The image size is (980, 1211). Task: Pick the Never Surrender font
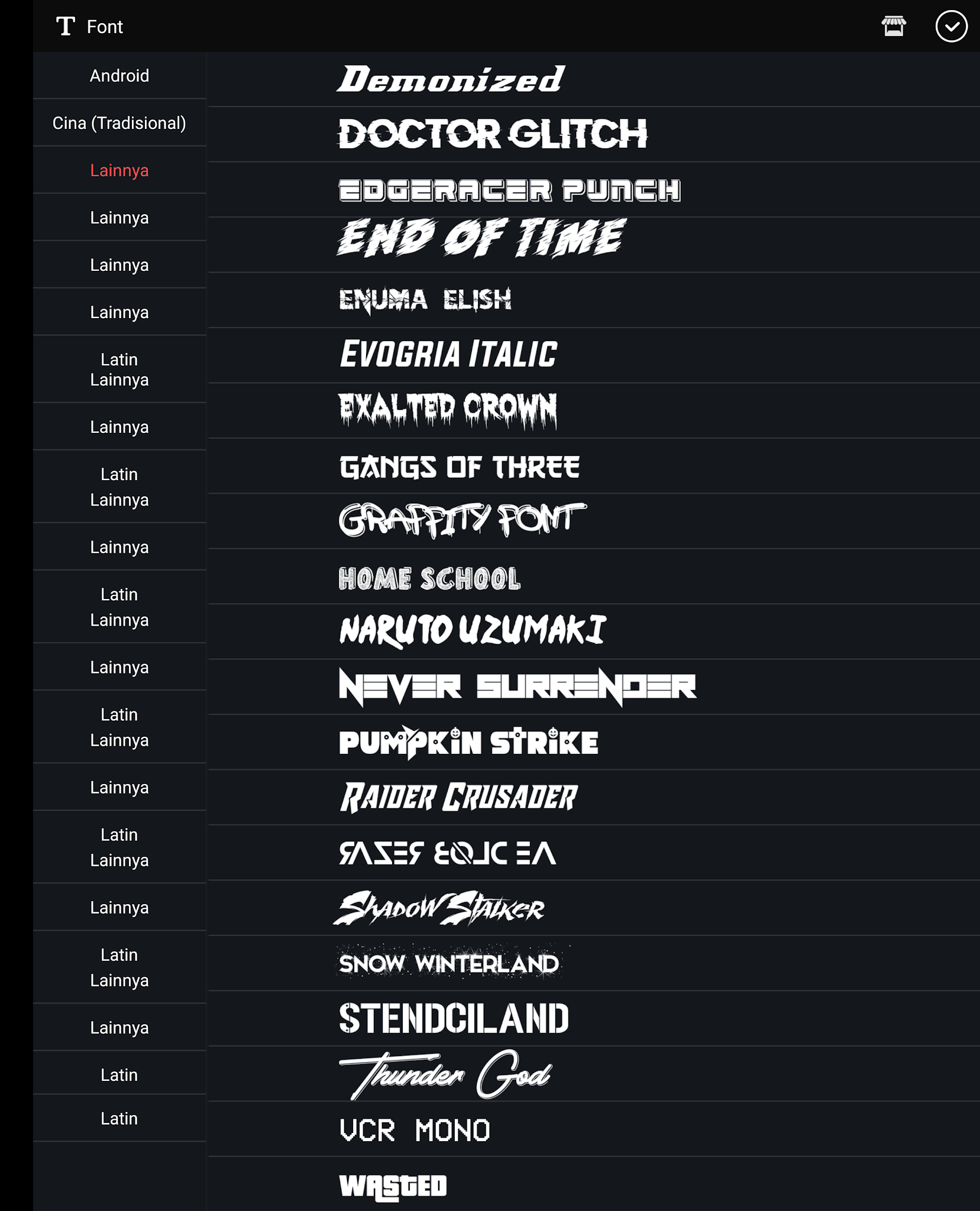click(x=518, y=687)
